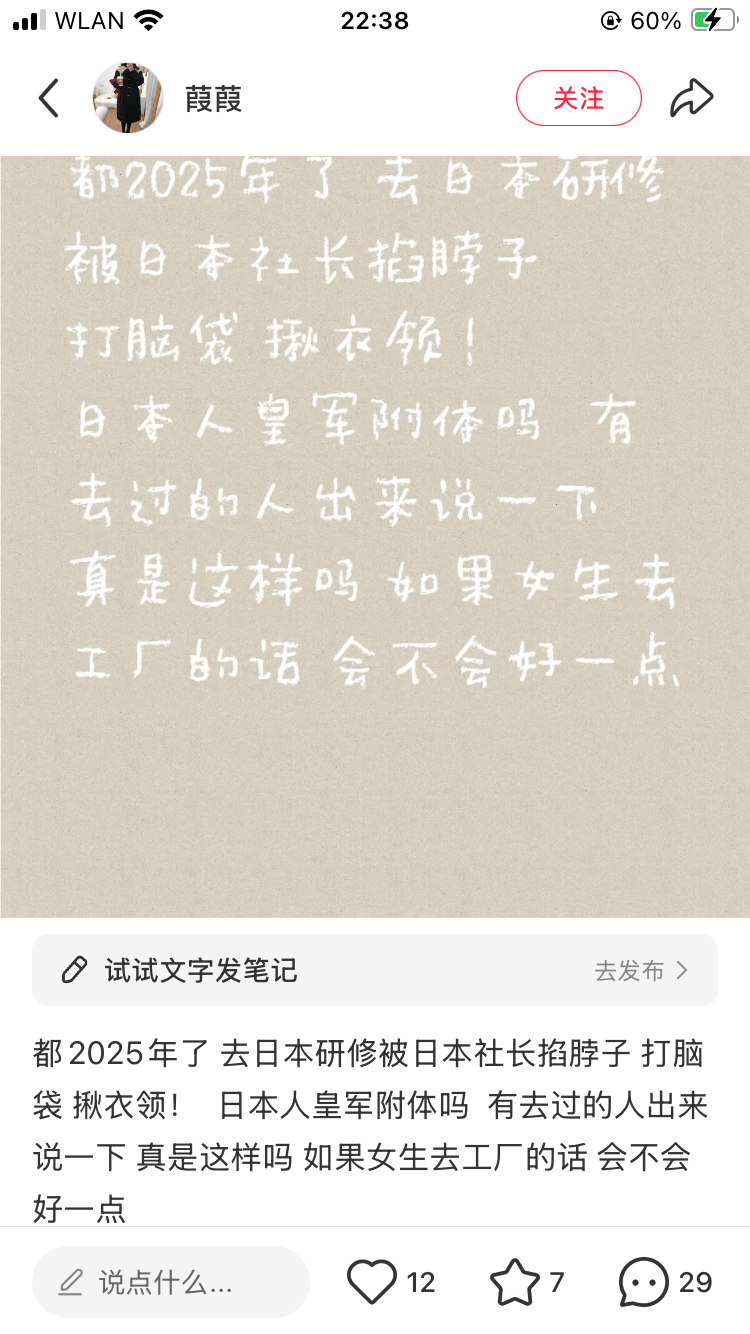
Task: Open the handwritten text note image
Action: coord(375,536)
